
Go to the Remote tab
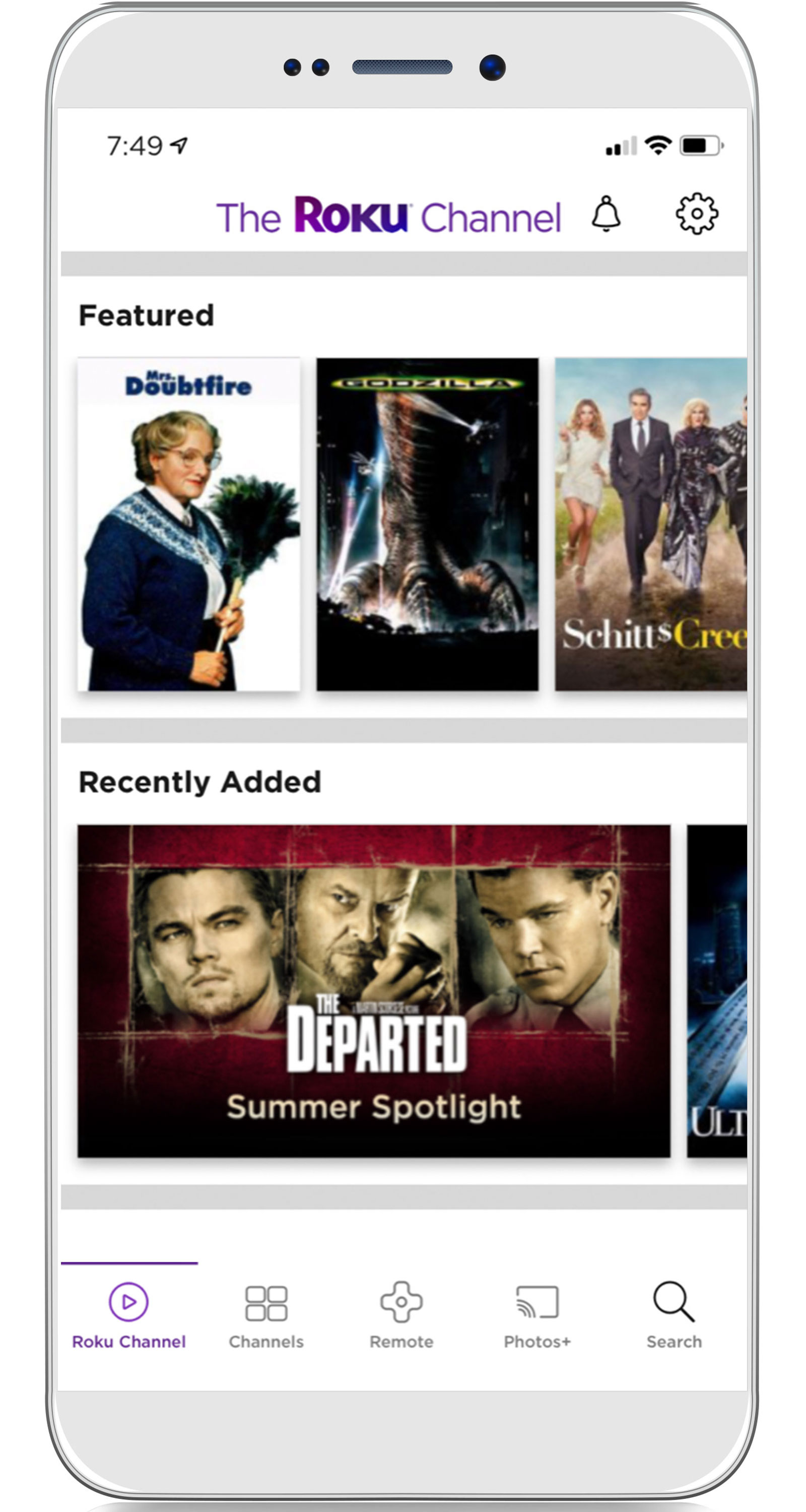pos(401,1315)
